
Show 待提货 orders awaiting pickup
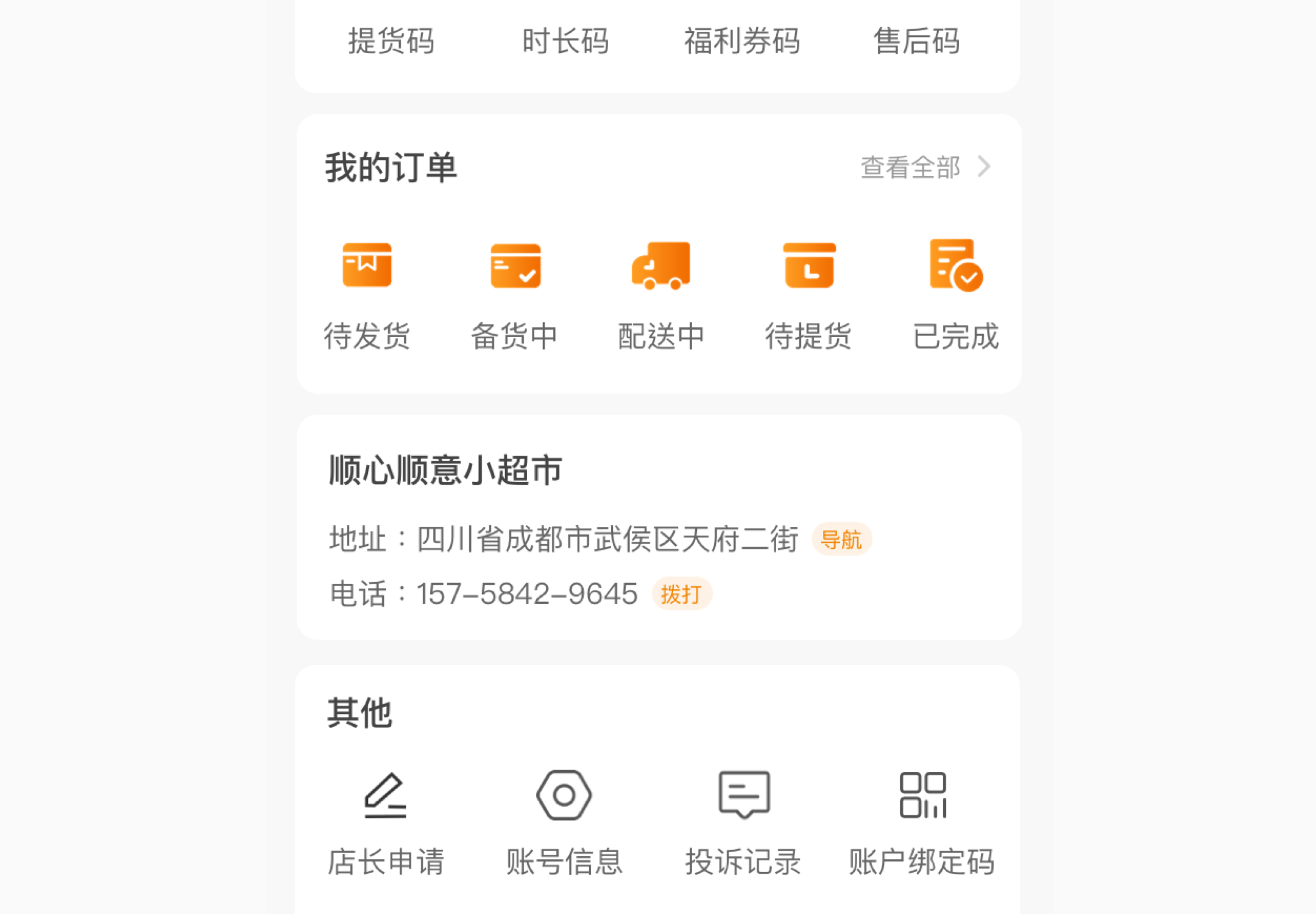coord(808,294)
